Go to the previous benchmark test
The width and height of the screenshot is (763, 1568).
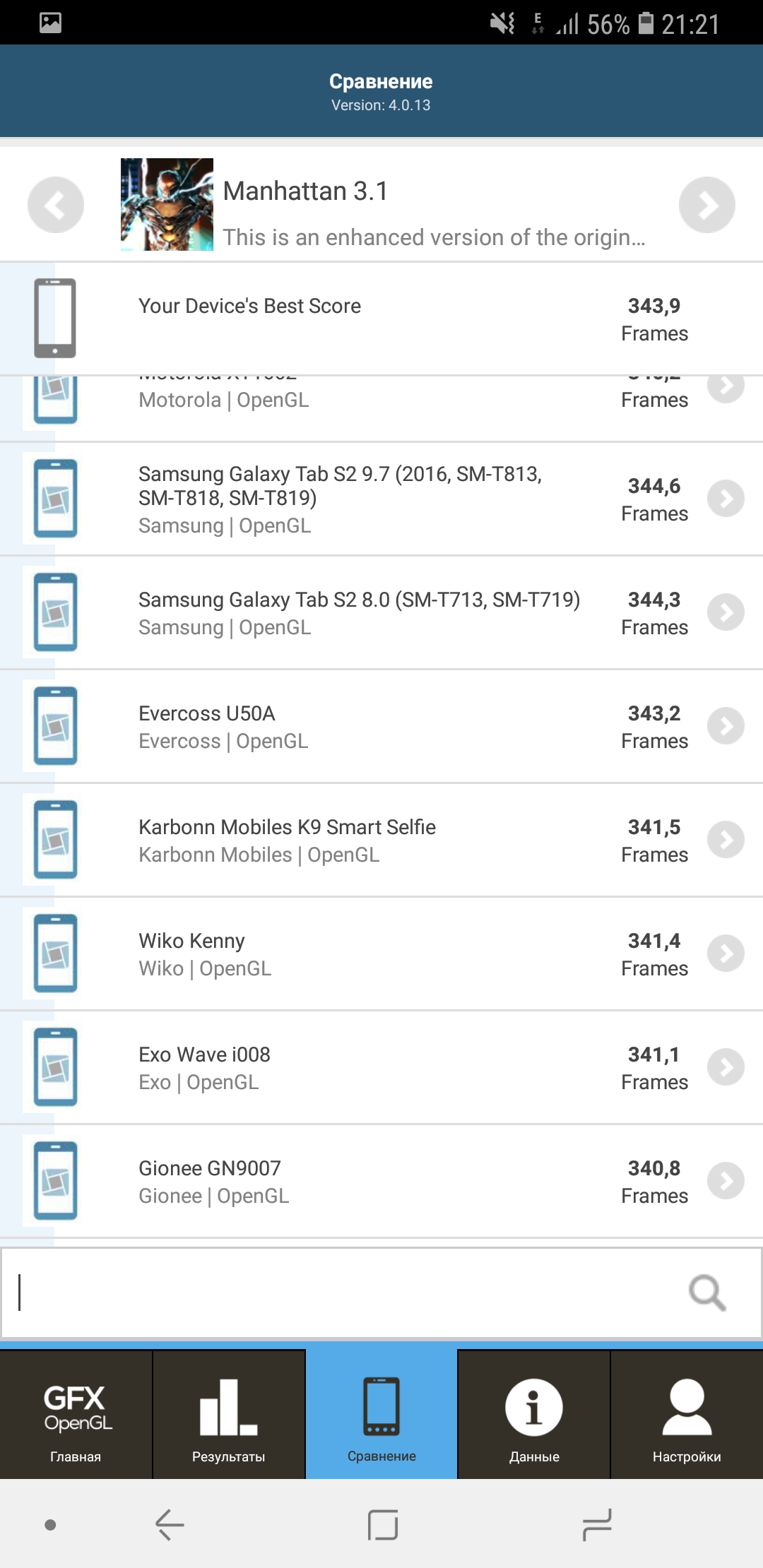point(55,205)
